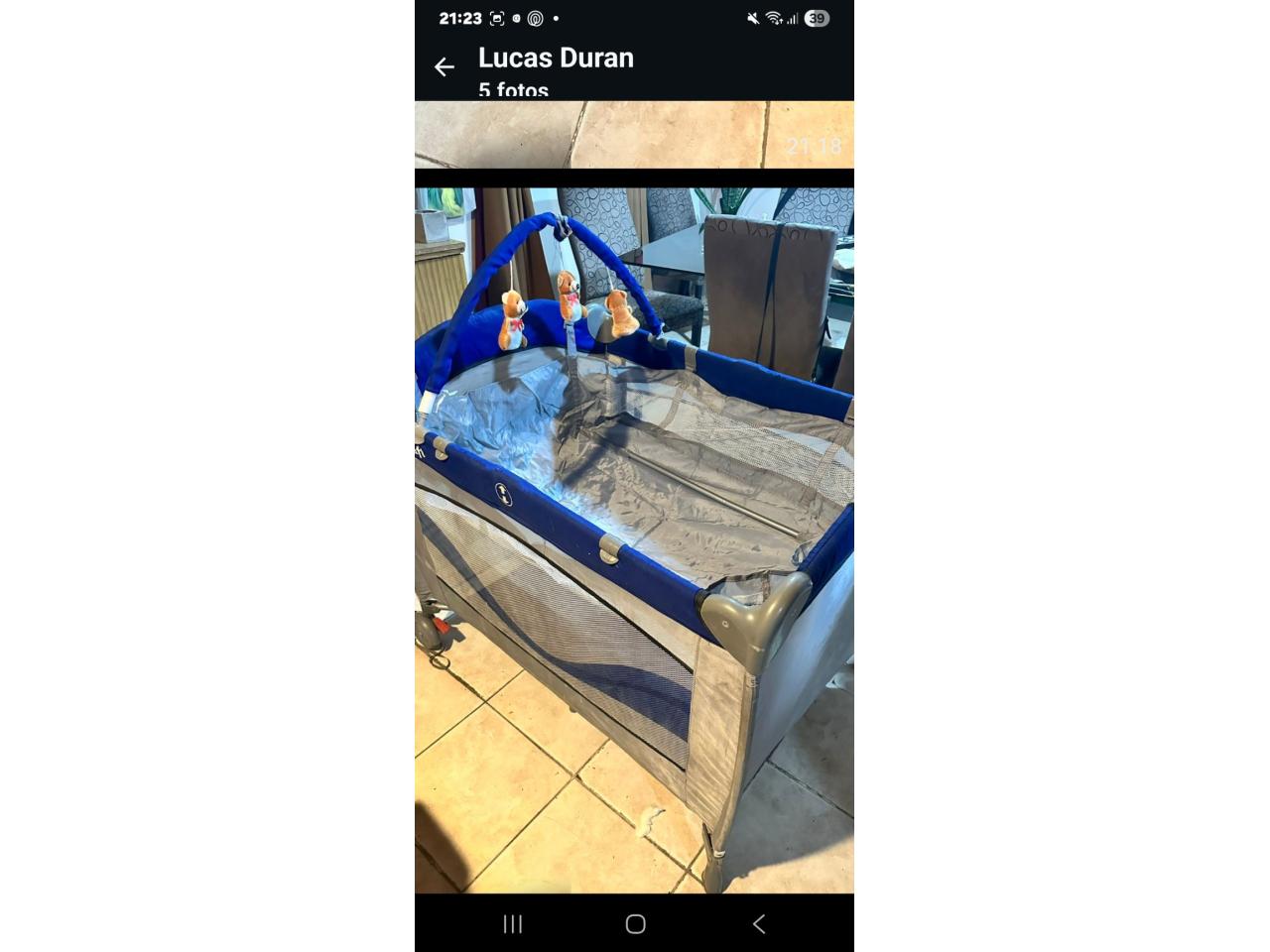Tap the system home button
This screenshot has height=952, width=1270.
pyautogui.click(x=635, y=924)
